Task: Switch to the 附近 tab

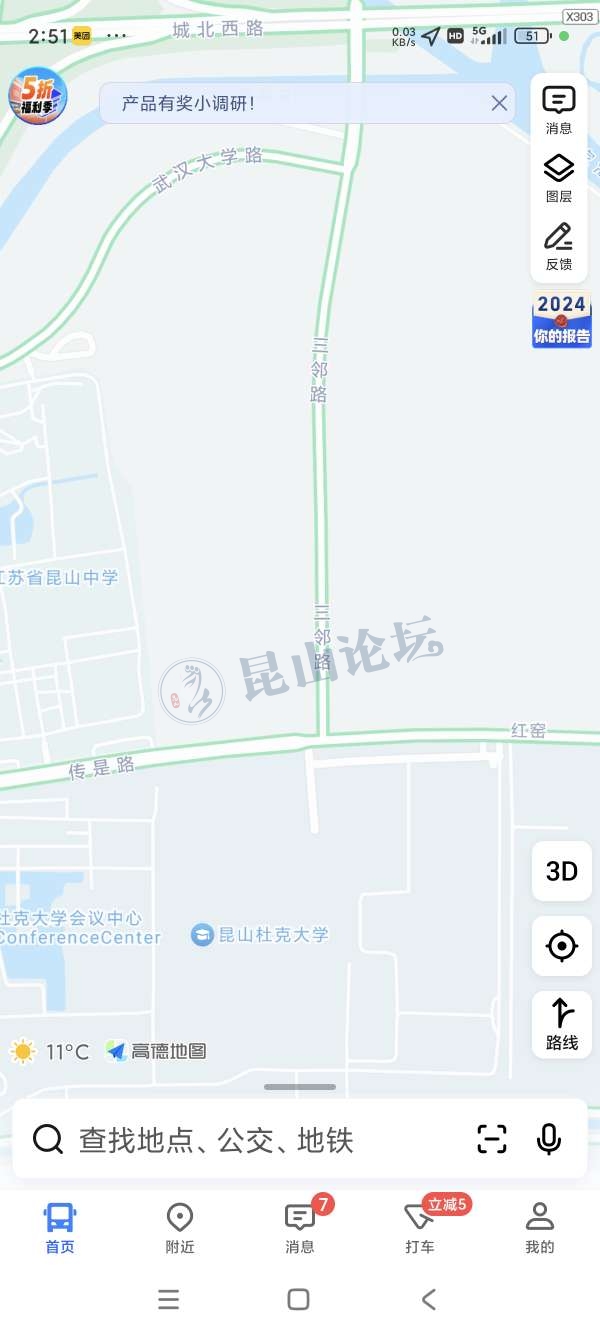Action: 180,1228
